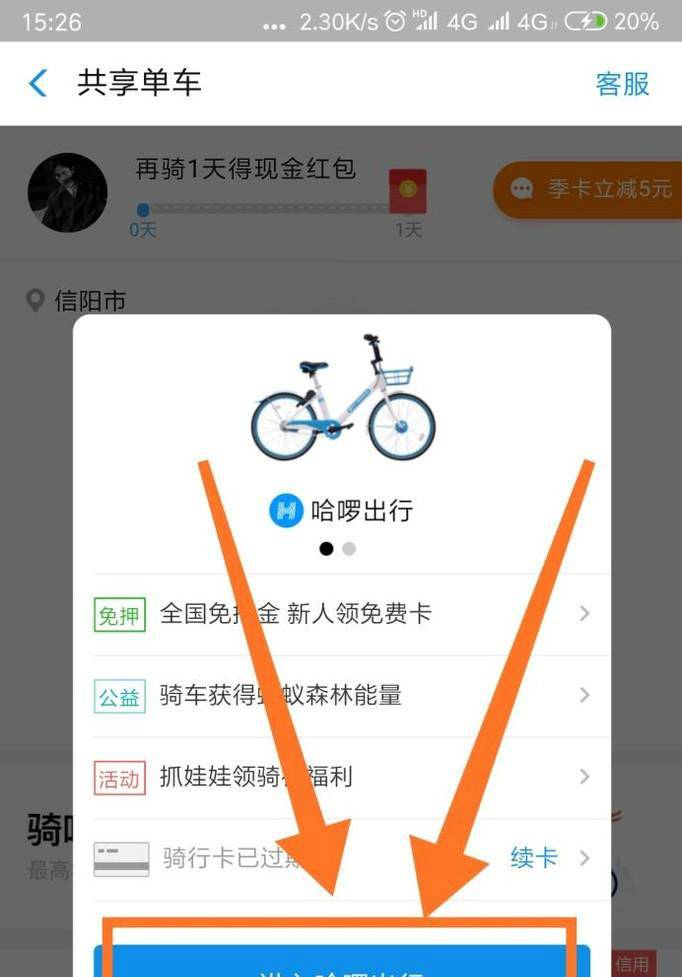Open the 全国免押金 新人领免费卡 row
Screen dimensions: 682x977
pyautogui.click(x=350, y=613)
